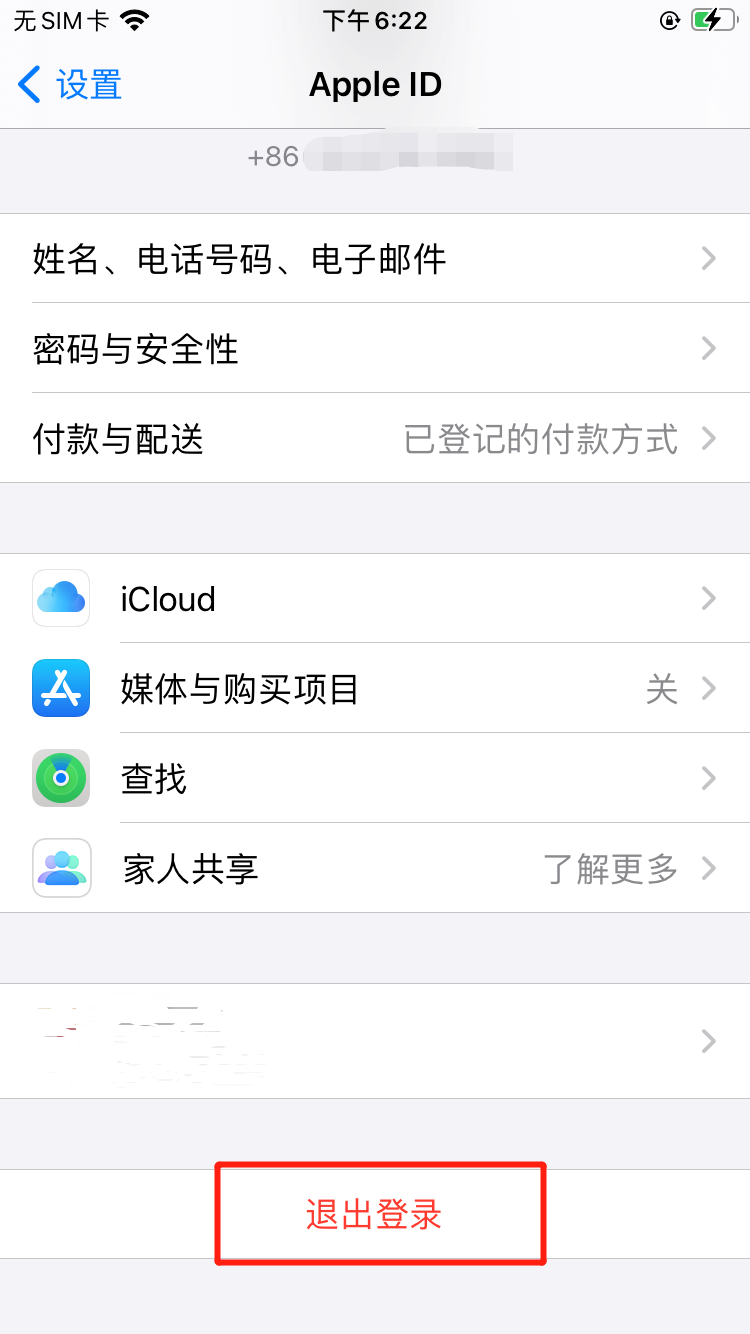Go back to 设置
Image resolution: width=750 pixels, height=1334 pixels.
tap(70, 85)
